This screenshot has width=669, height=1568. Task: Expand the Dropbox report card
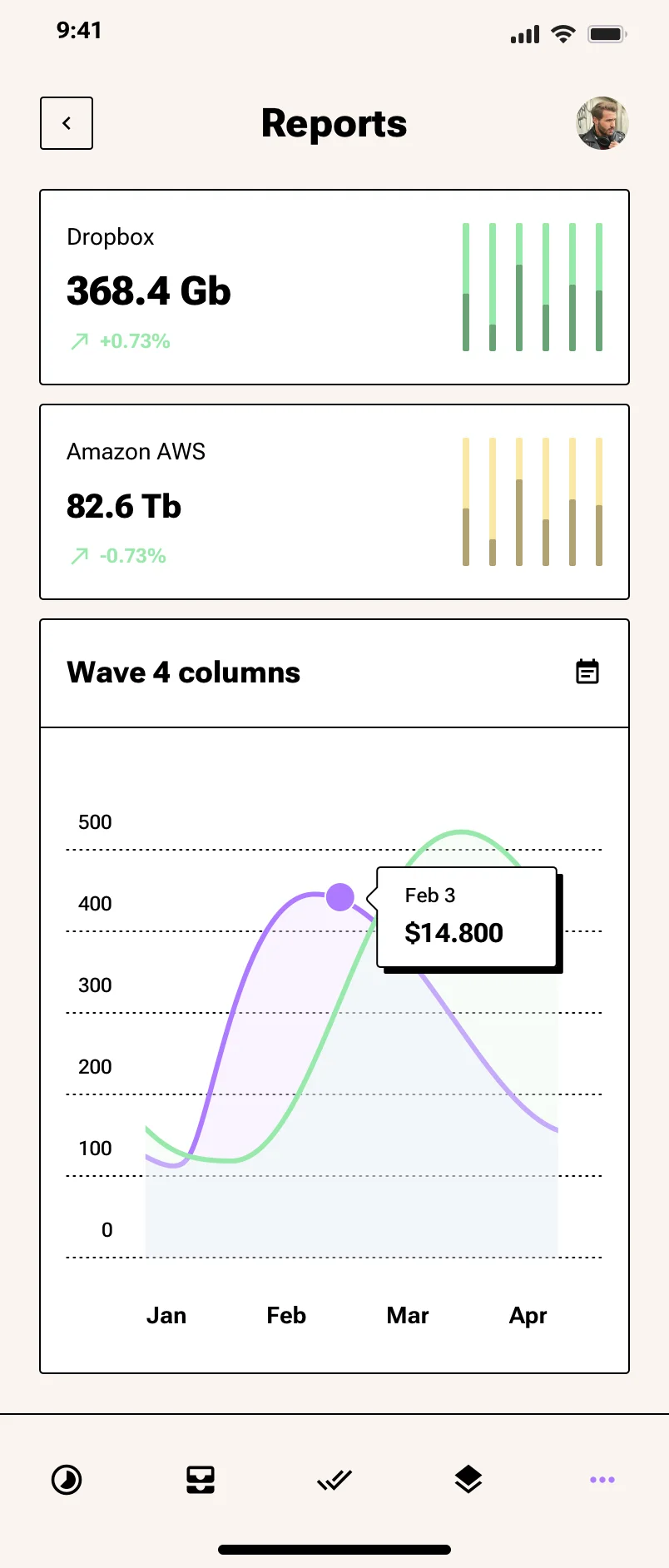click(334, 287)
